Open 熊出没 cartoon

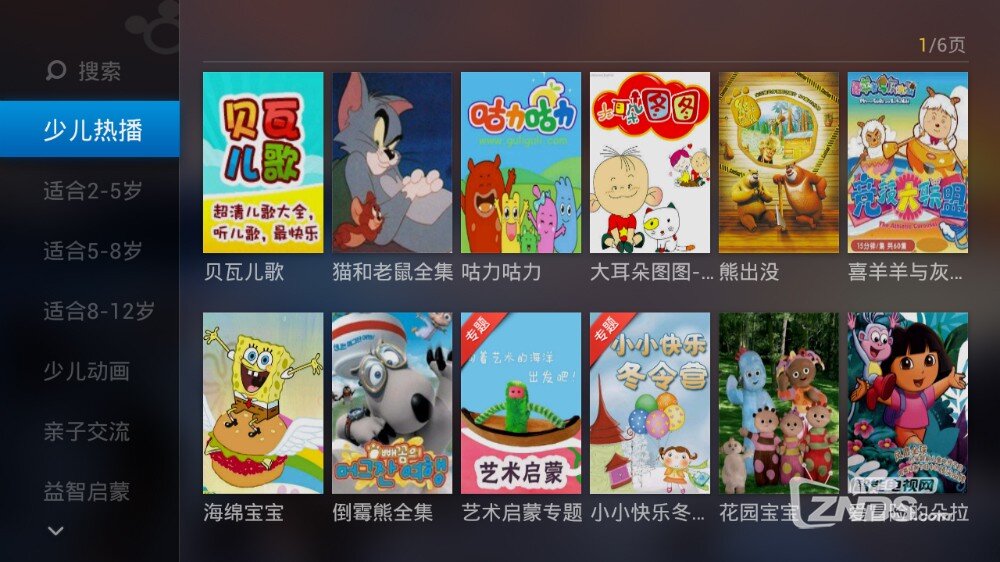(x=778, y=162)
